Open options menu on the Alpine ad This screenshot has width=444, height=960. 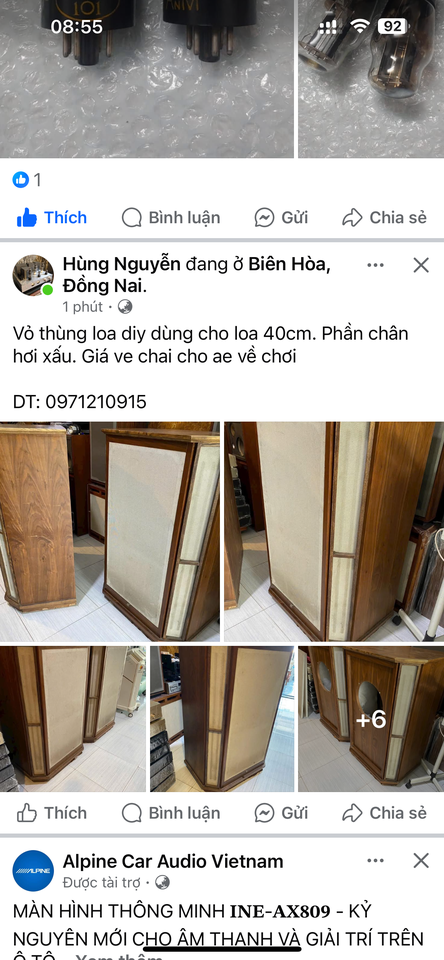[375, 861]
